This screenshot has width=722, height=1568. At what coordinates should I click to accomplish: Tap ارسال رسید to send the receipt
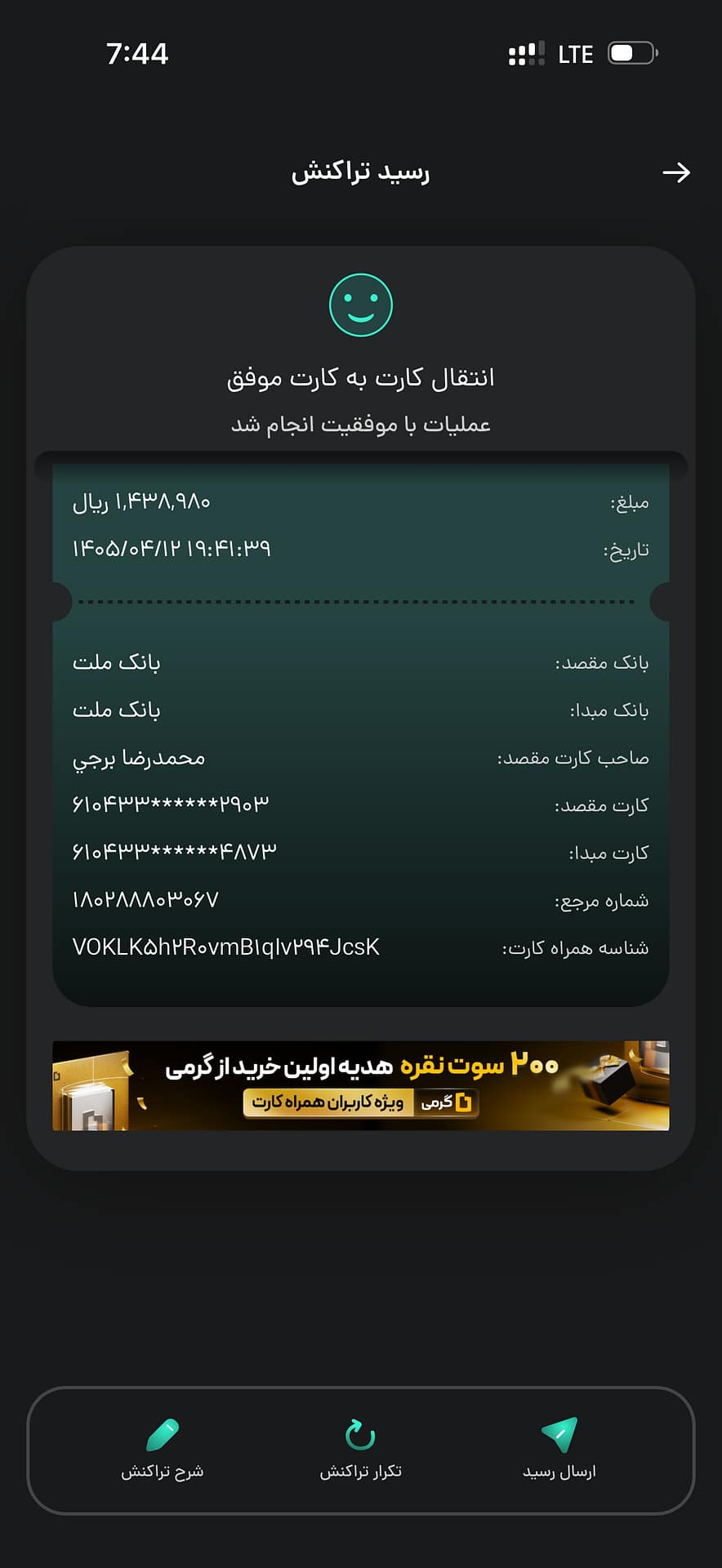[x=559, y=1449]
